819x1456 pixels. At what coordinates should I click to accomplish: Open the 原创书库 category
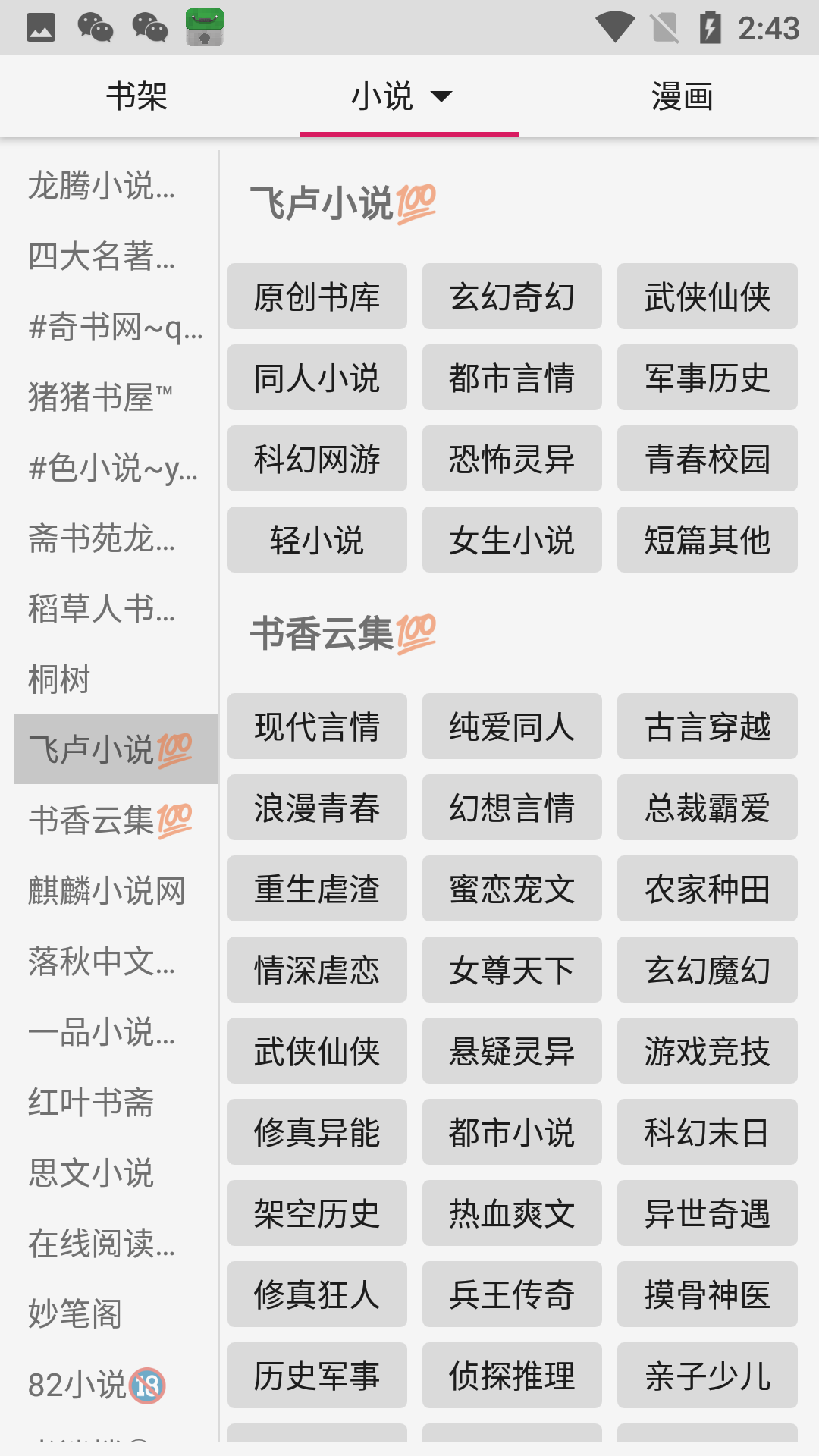pyautogui.click(x=317, y=297)
